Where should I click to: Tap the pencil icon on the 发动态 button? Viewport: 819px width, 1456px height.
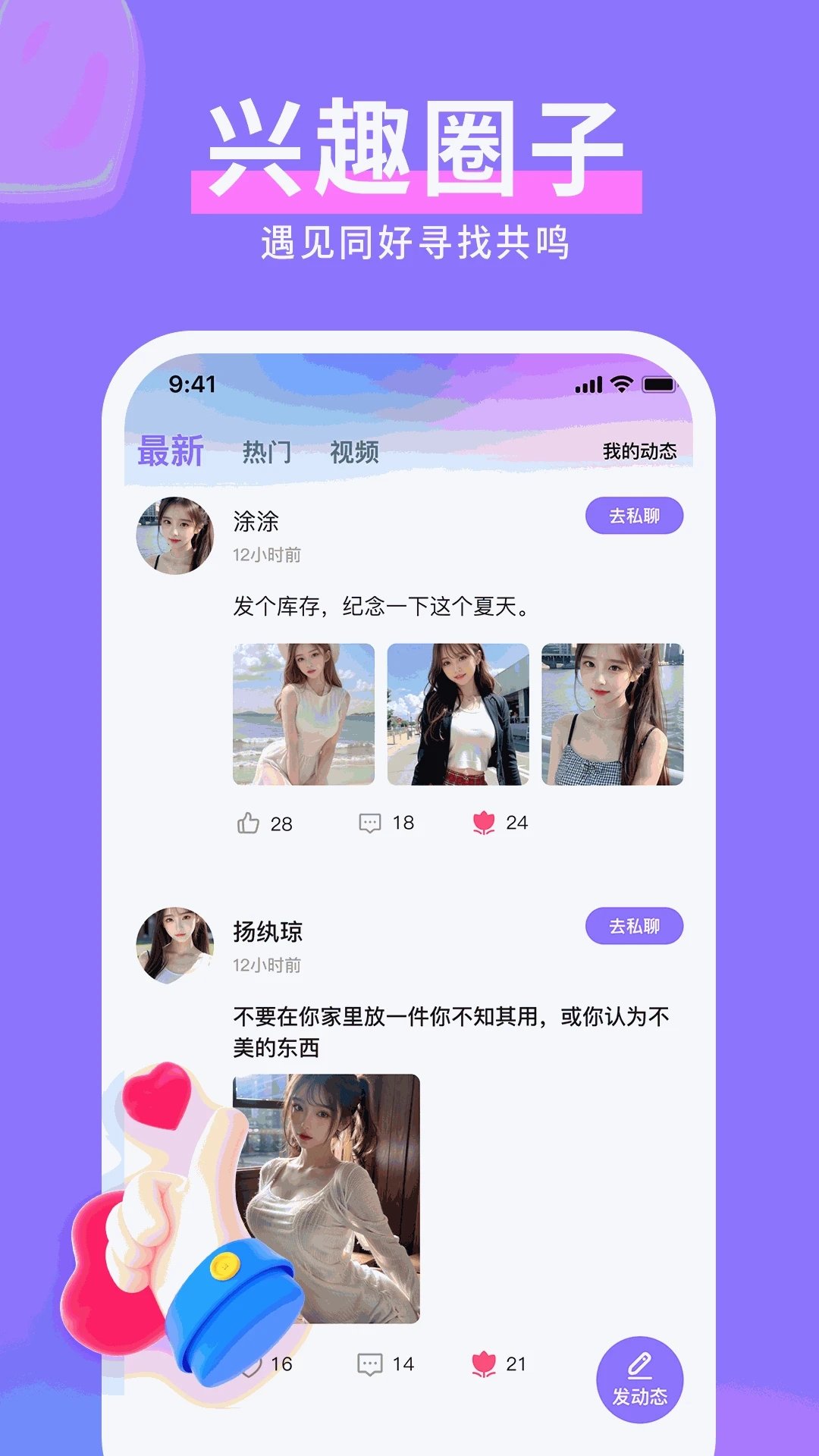click(641, 1362)
